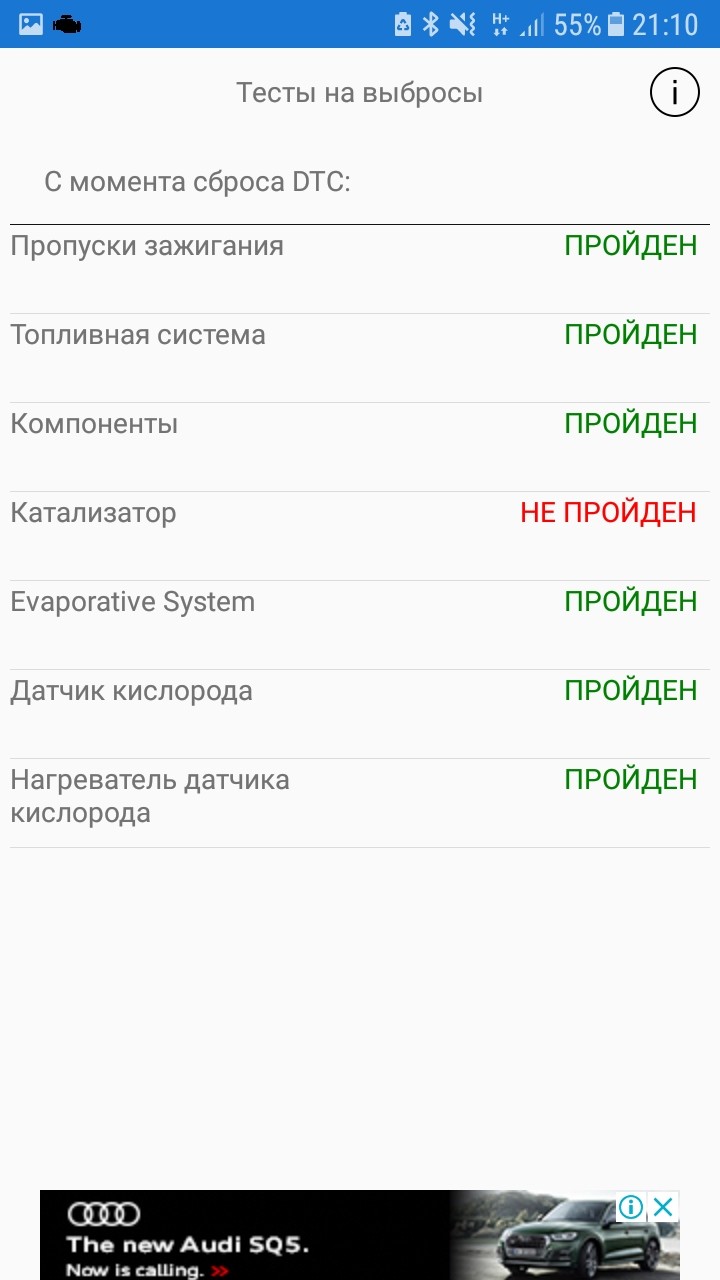Open the Audi SQ5 ad banner
This screenshot has height=1280, width=720.
pos(359,1235)
